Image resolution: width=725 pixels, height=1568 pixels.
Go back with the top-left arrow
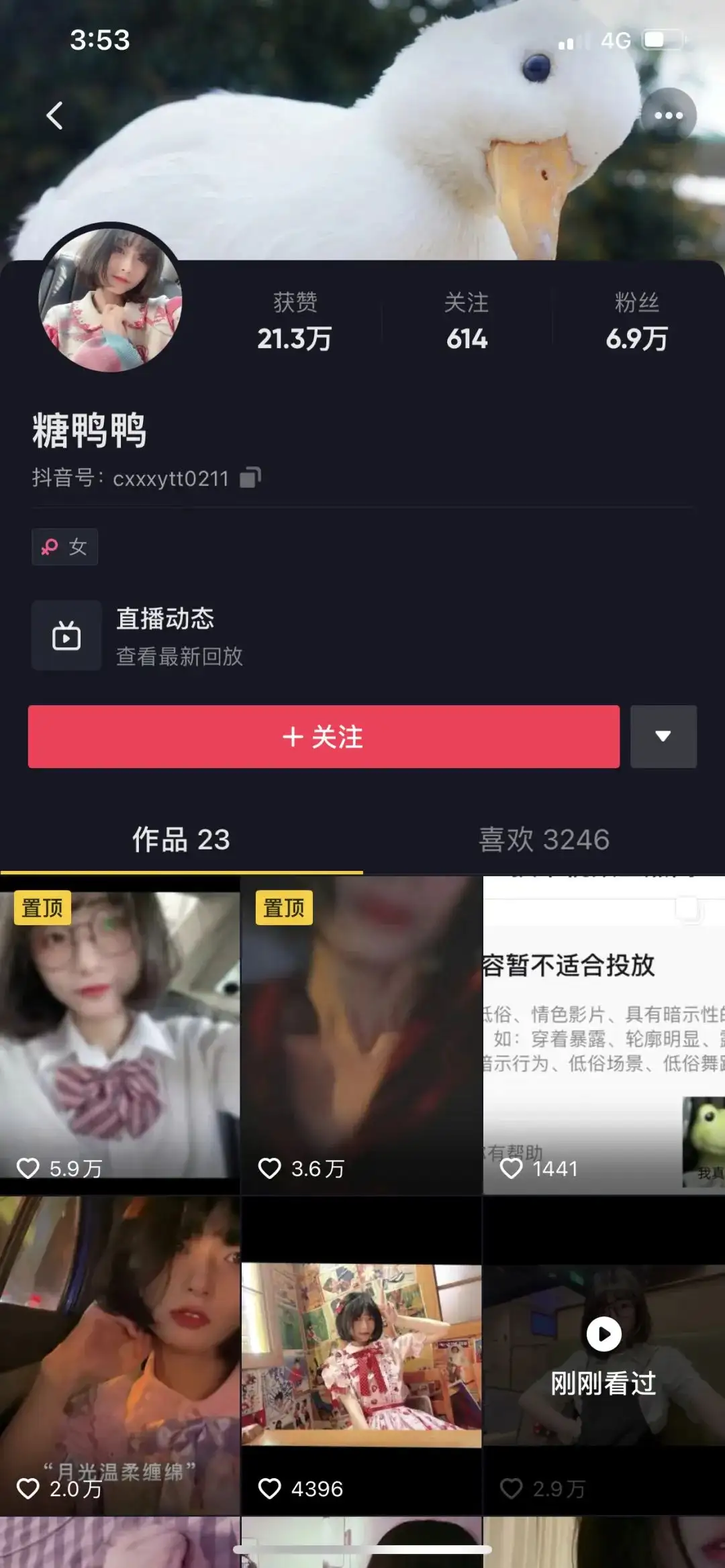(x=55, y=115)
